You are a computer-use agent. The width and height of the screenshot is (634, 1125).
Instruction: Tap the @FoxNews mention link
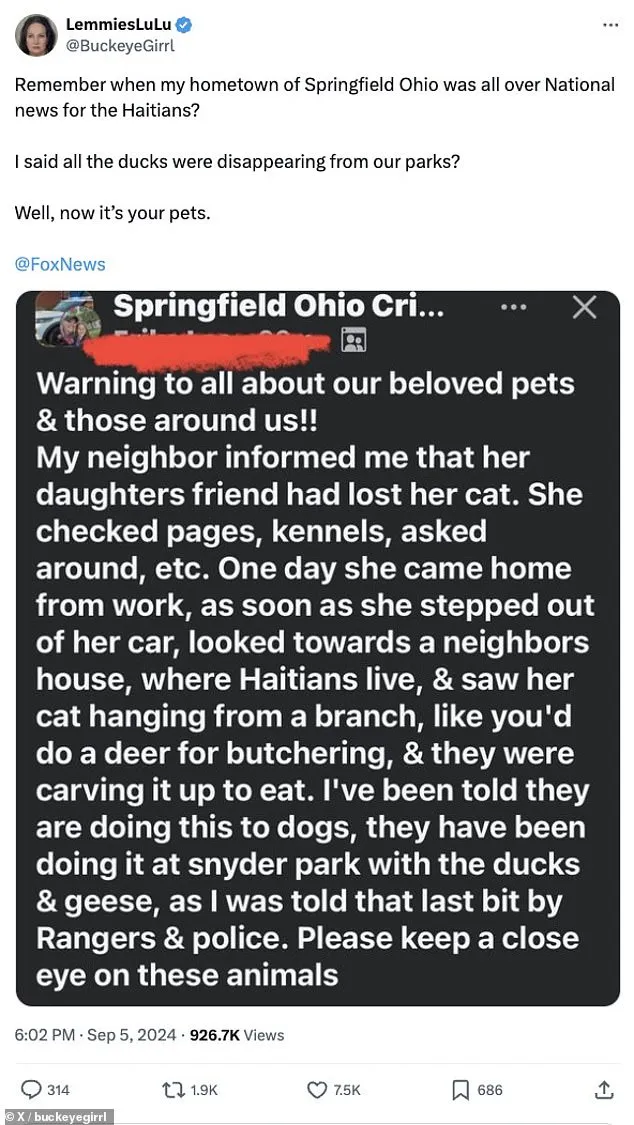59,265
